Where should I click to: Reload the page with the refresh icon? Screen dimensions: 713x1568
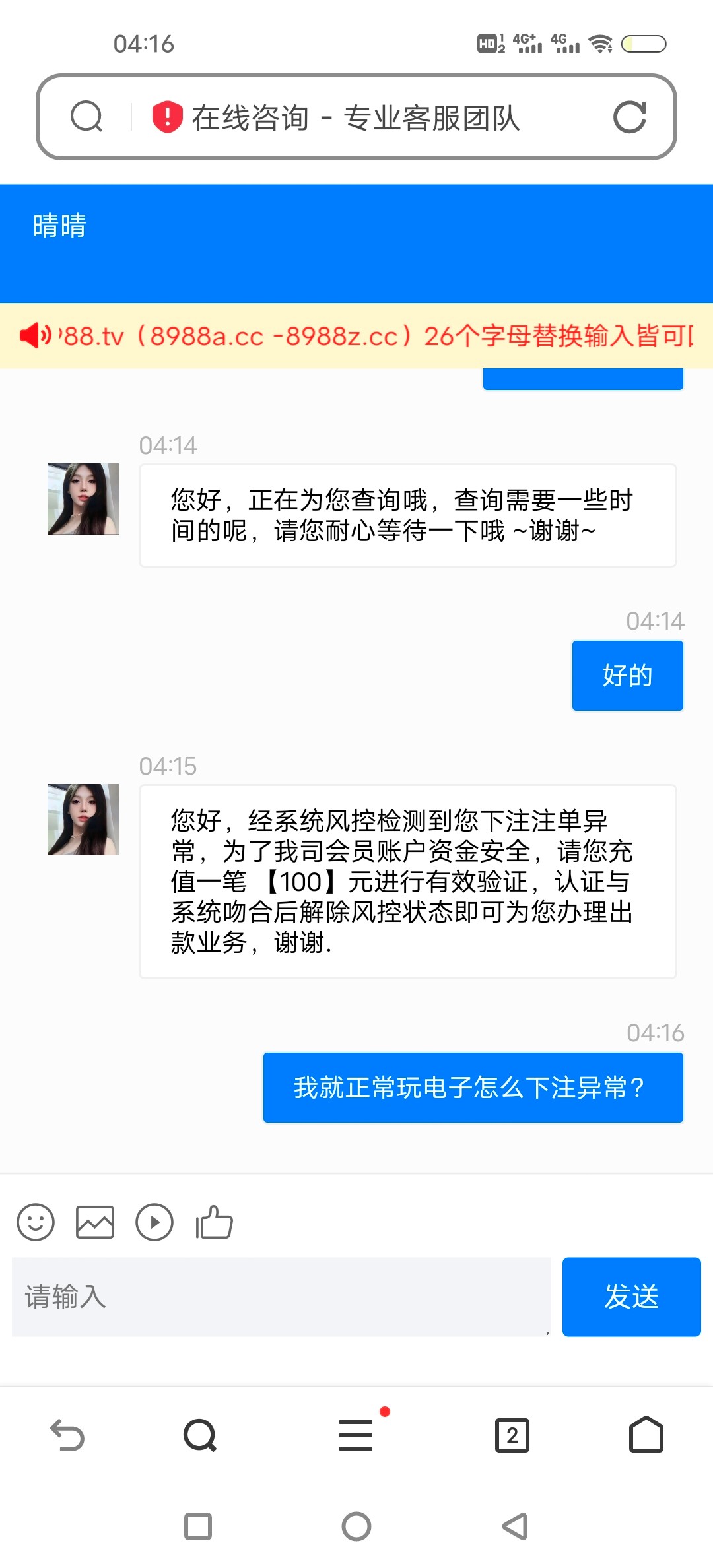tap(629, 117)
